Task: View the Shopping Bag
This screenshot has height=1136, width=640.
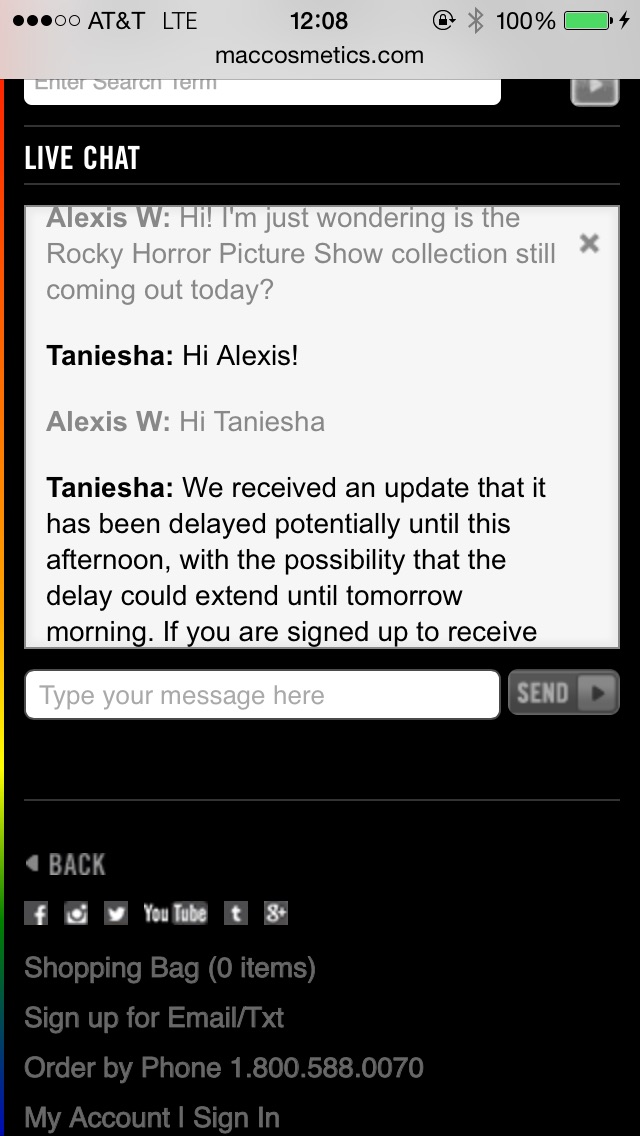Action: [170, 968]
